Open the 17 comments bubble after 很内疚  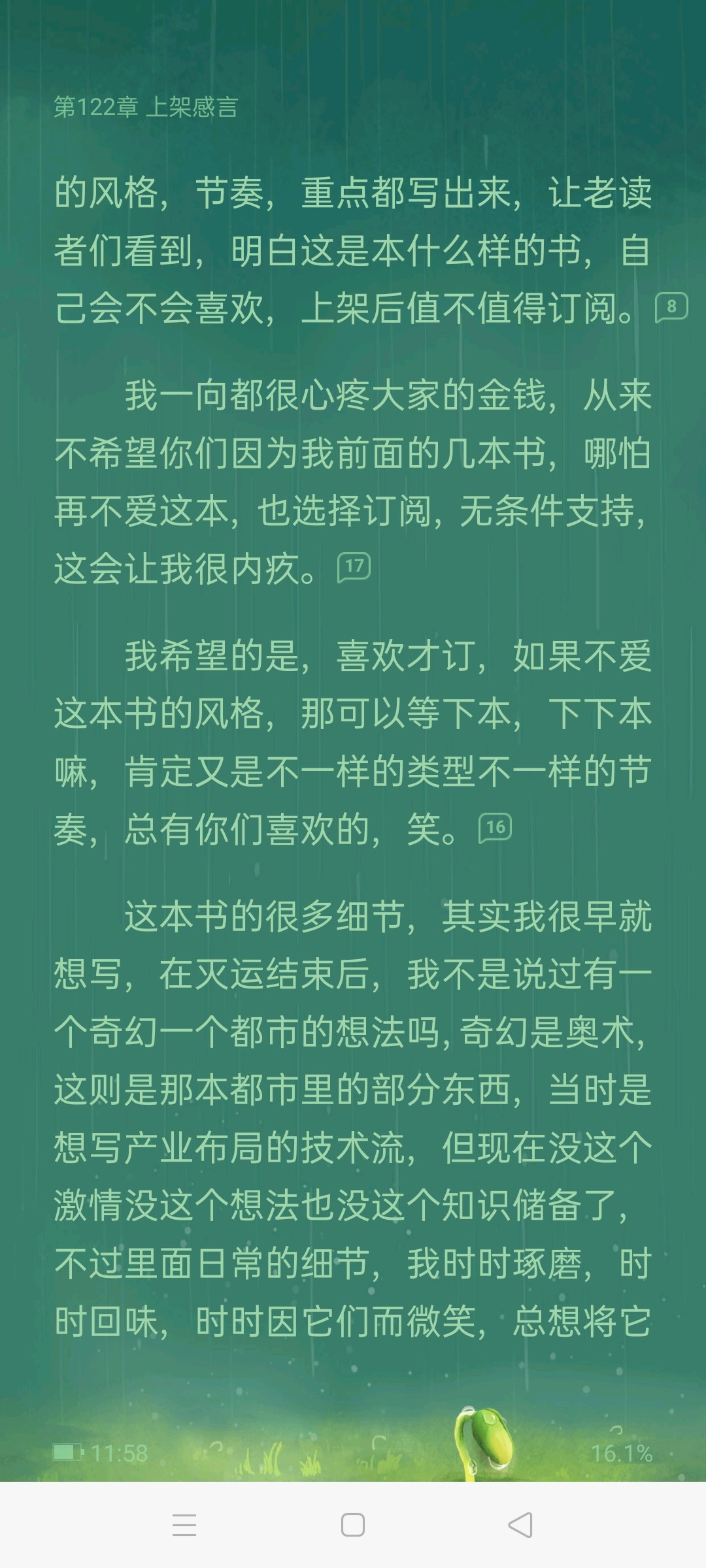354,567
